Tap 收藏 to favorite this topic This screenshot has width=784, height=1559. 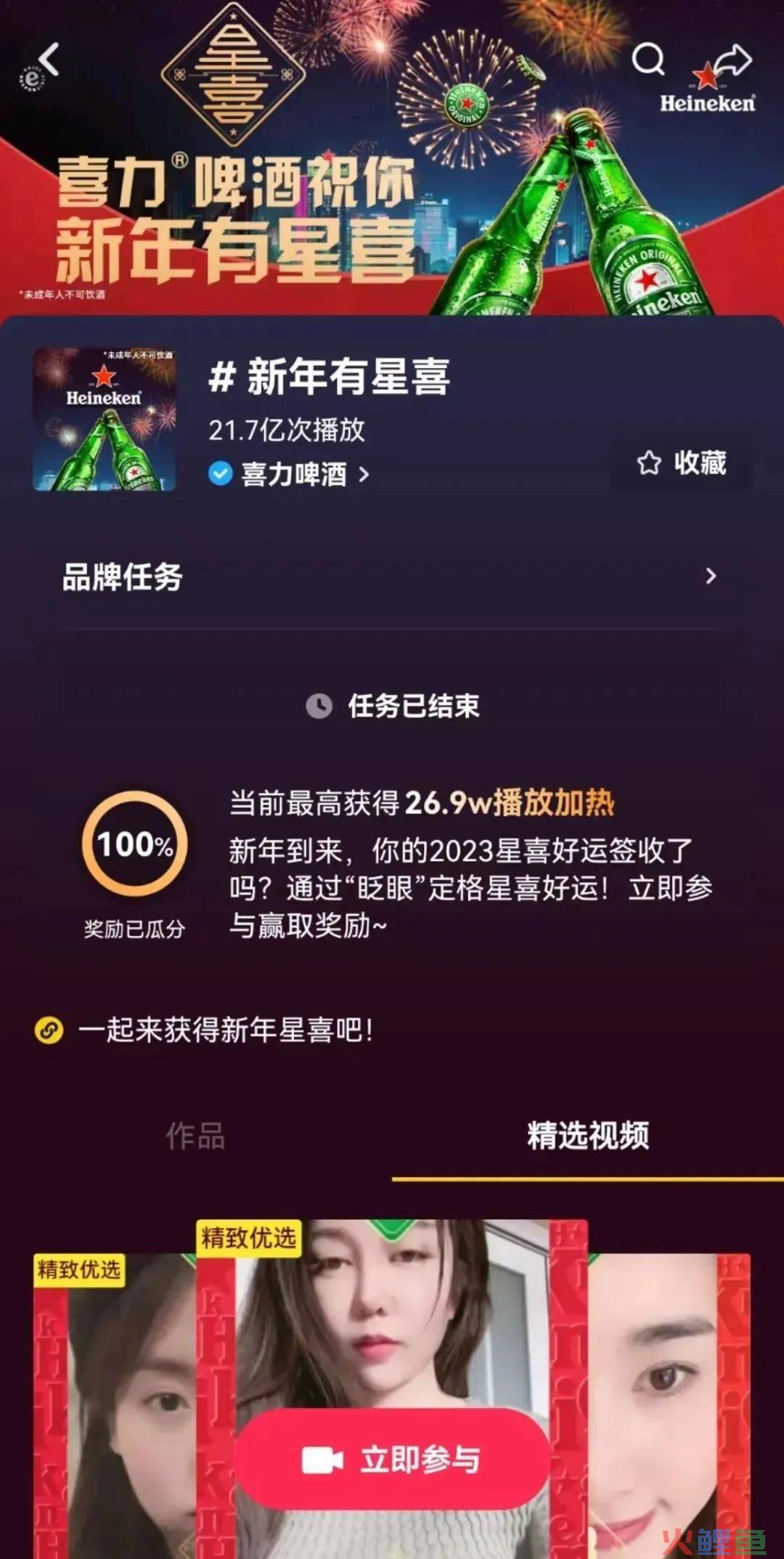[681, 463]
